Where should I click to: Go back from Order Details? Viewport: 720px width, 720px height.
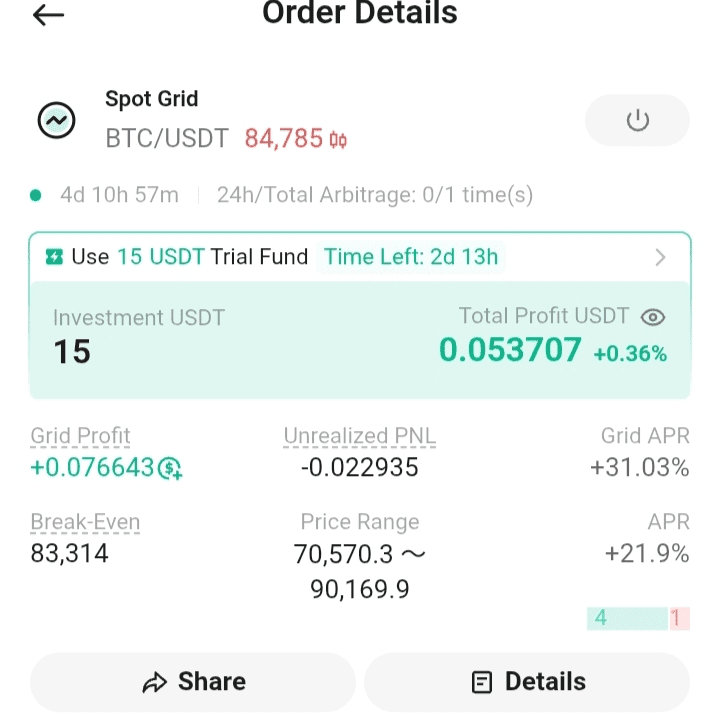48,15
